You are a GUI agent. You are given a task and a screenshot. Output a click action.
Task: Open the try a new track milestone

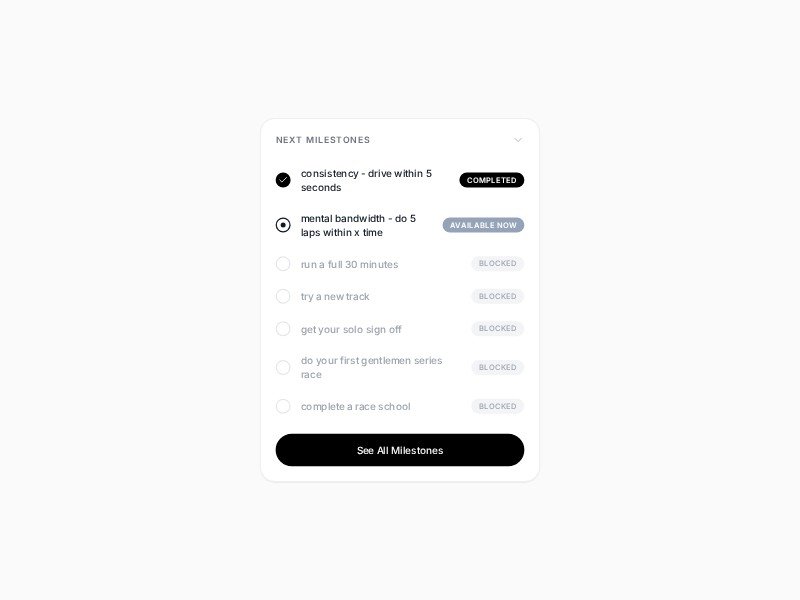pyautogui.click(x=335, y=296)
